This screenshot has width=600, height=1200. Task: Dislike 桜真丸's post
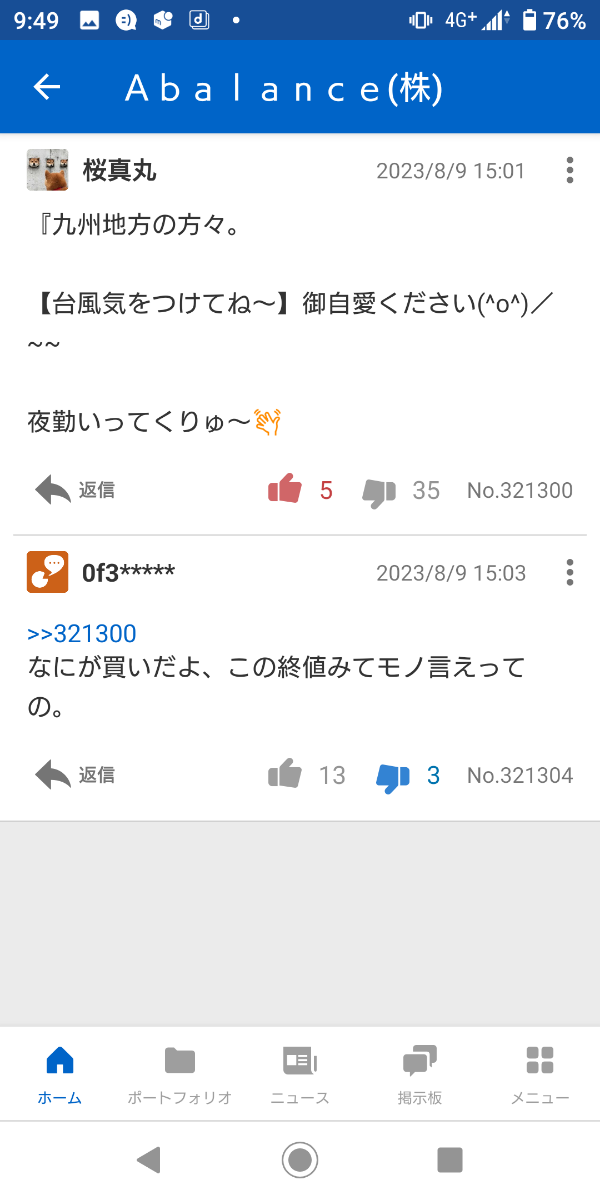pos(379,491)
